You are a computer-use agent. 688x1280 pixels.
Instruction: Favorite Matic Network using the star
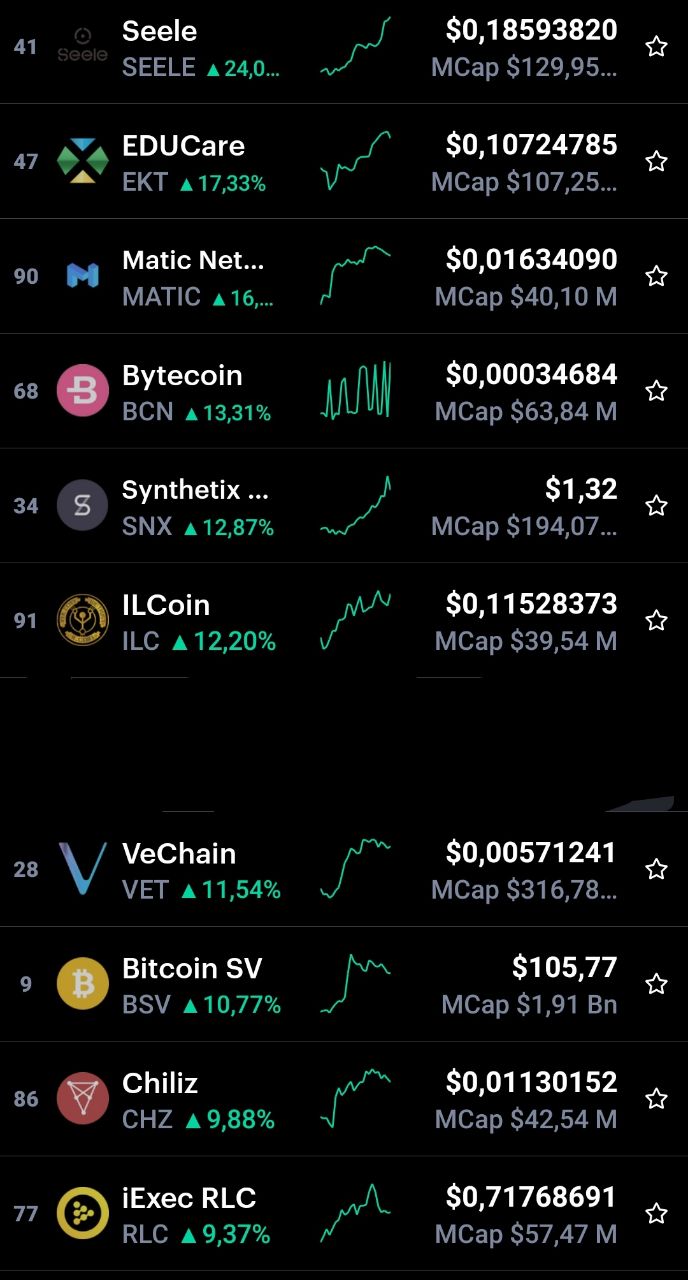click(656, 276)
